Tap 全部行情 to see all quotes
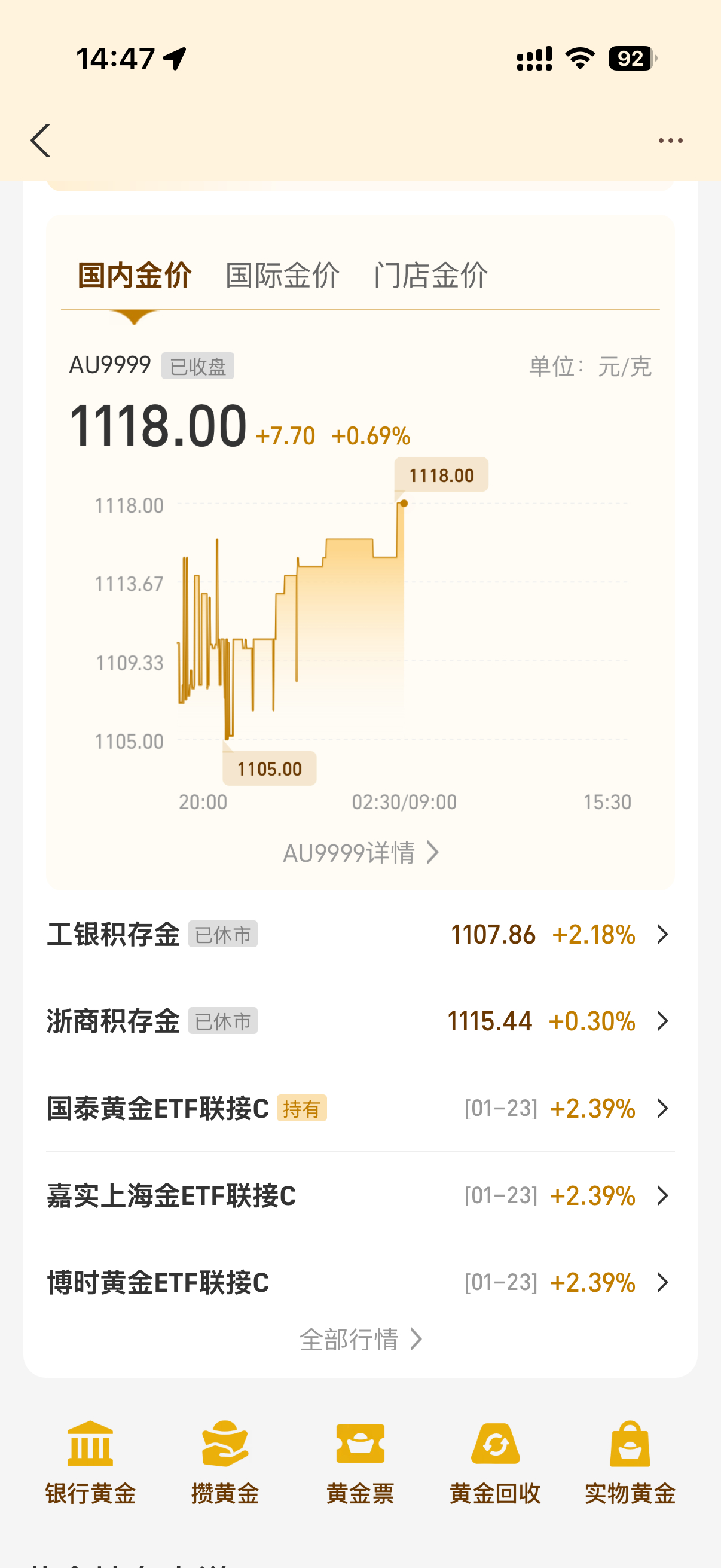This screenshot has height=1568, width=721. (x=360, y=1339)
